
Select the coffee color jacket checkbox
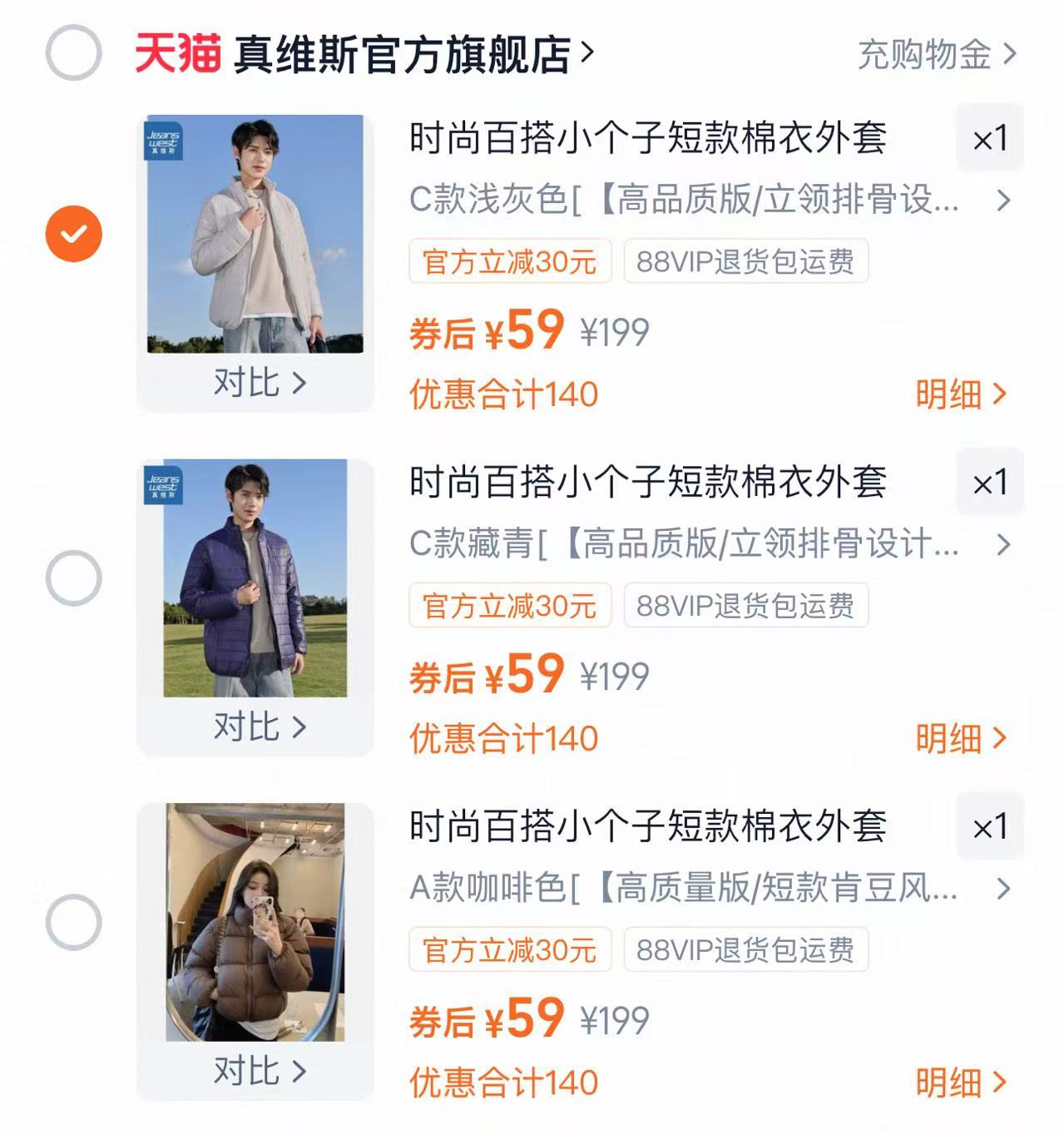click(x=75, y=922)
